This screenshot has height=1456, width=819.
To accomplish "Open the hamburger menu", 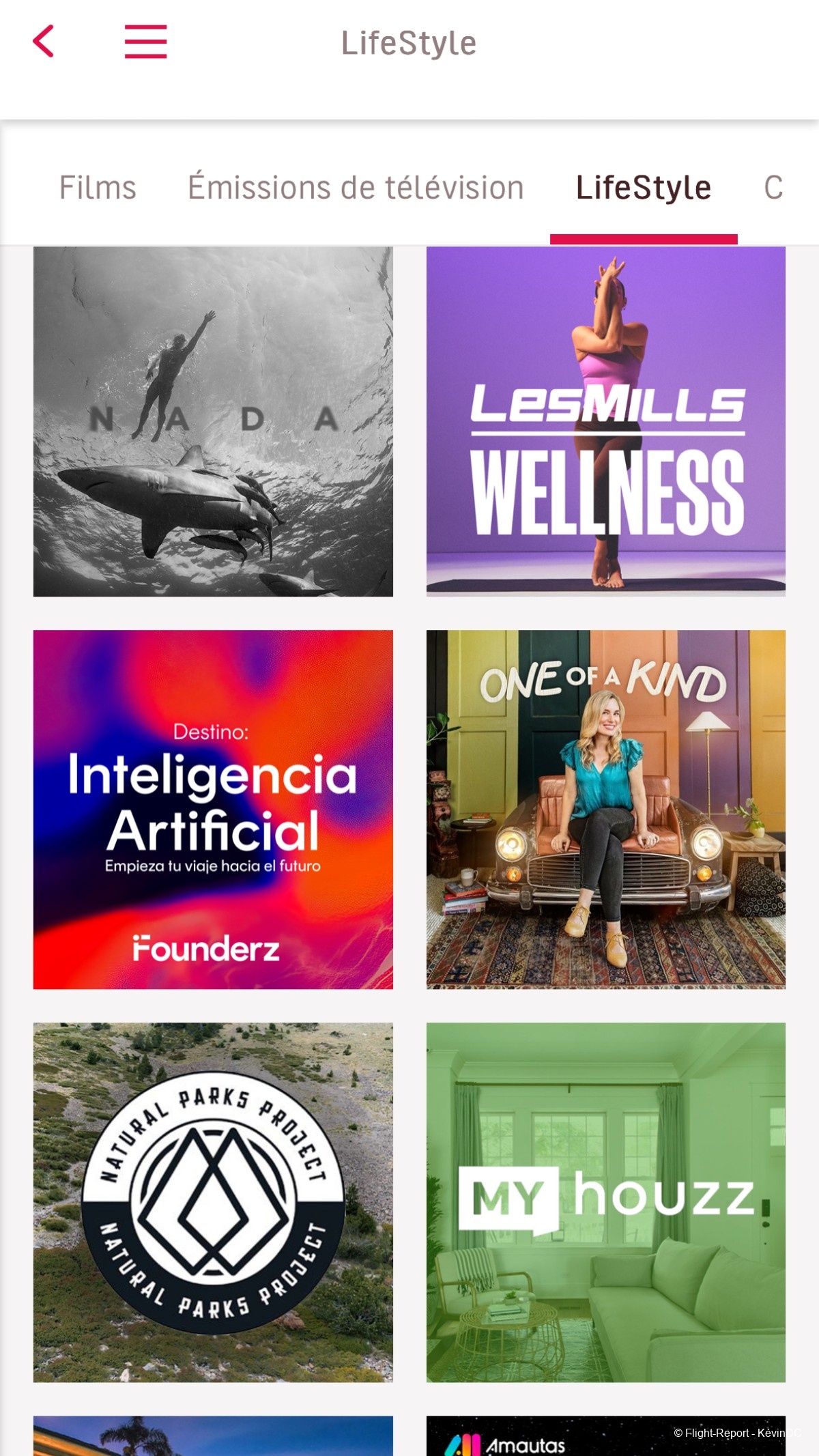I will (145, 42).
